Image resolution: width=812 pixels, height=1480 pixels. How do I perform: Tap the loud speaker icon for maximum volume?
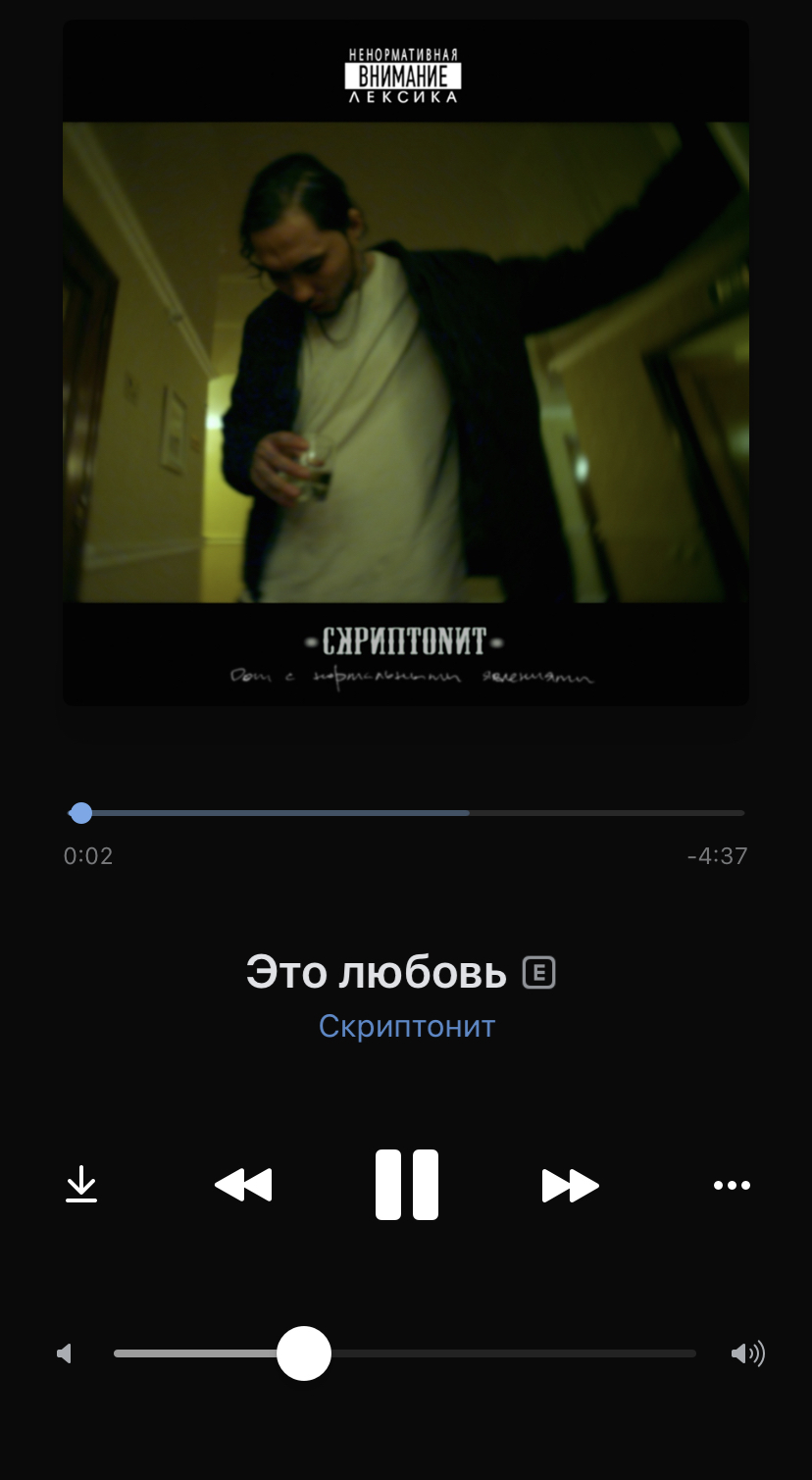tap(747, 1354)
